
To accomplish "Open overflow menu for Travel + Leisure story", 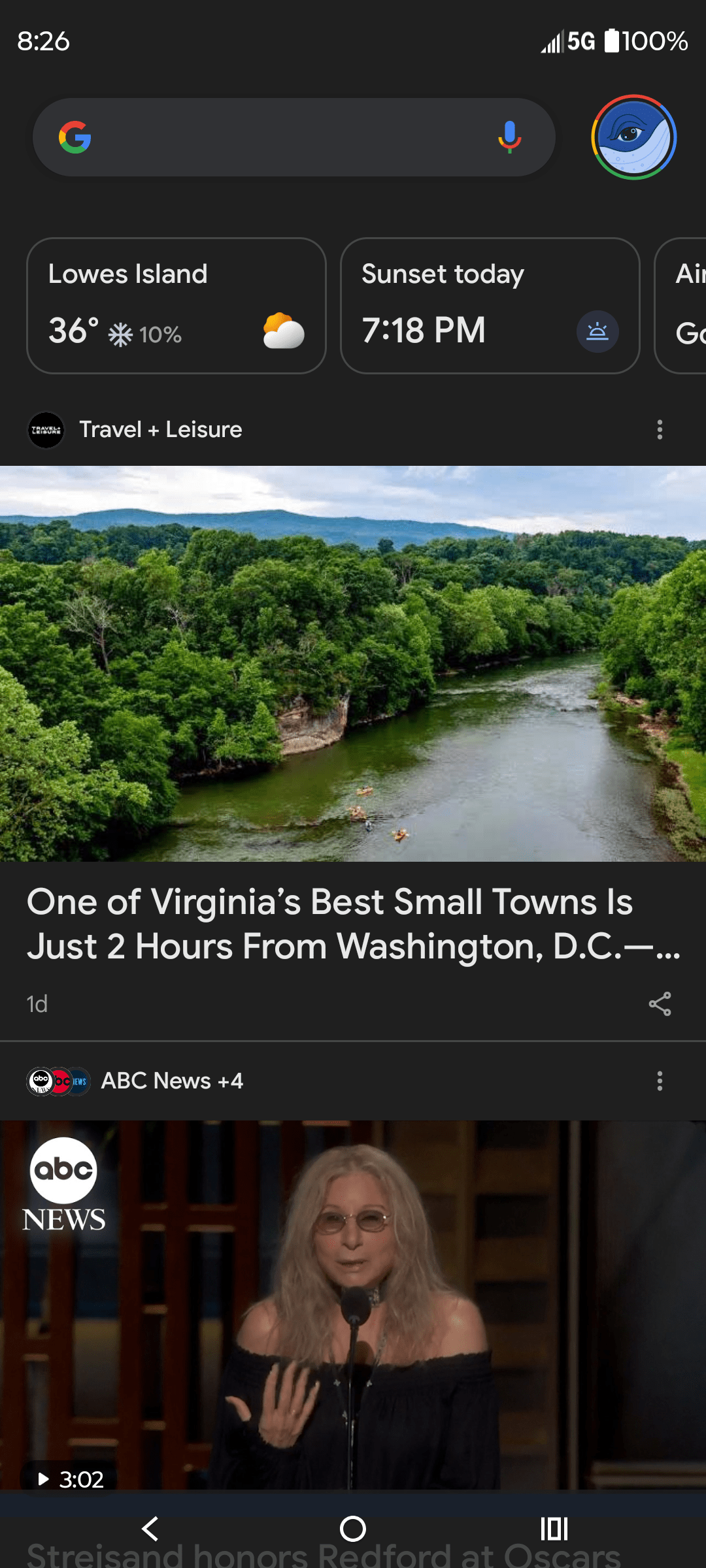I will pos(660,430).
